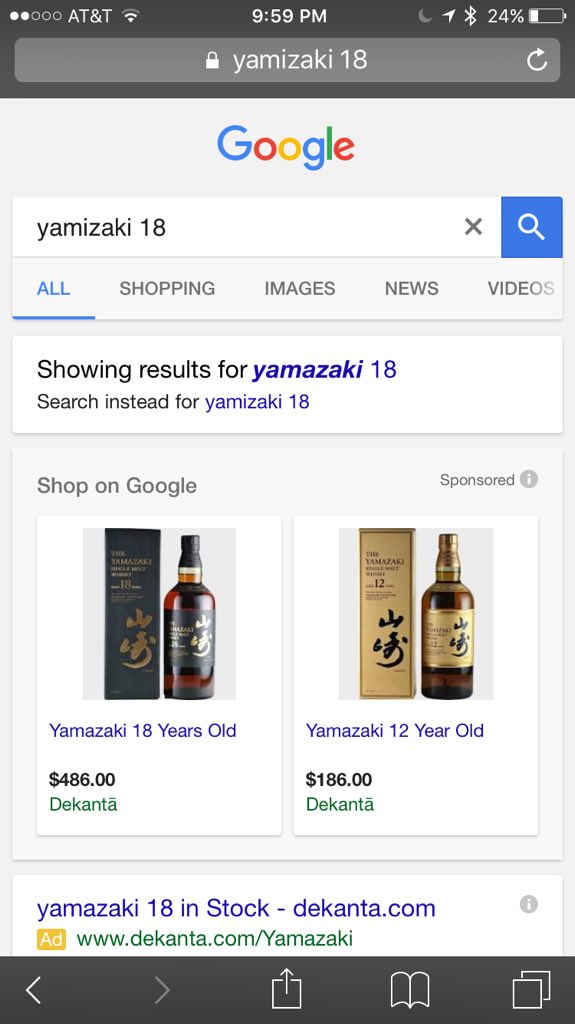
Task: Open the corrected yamazaki 18 link
Action: (x=324, y=370)
